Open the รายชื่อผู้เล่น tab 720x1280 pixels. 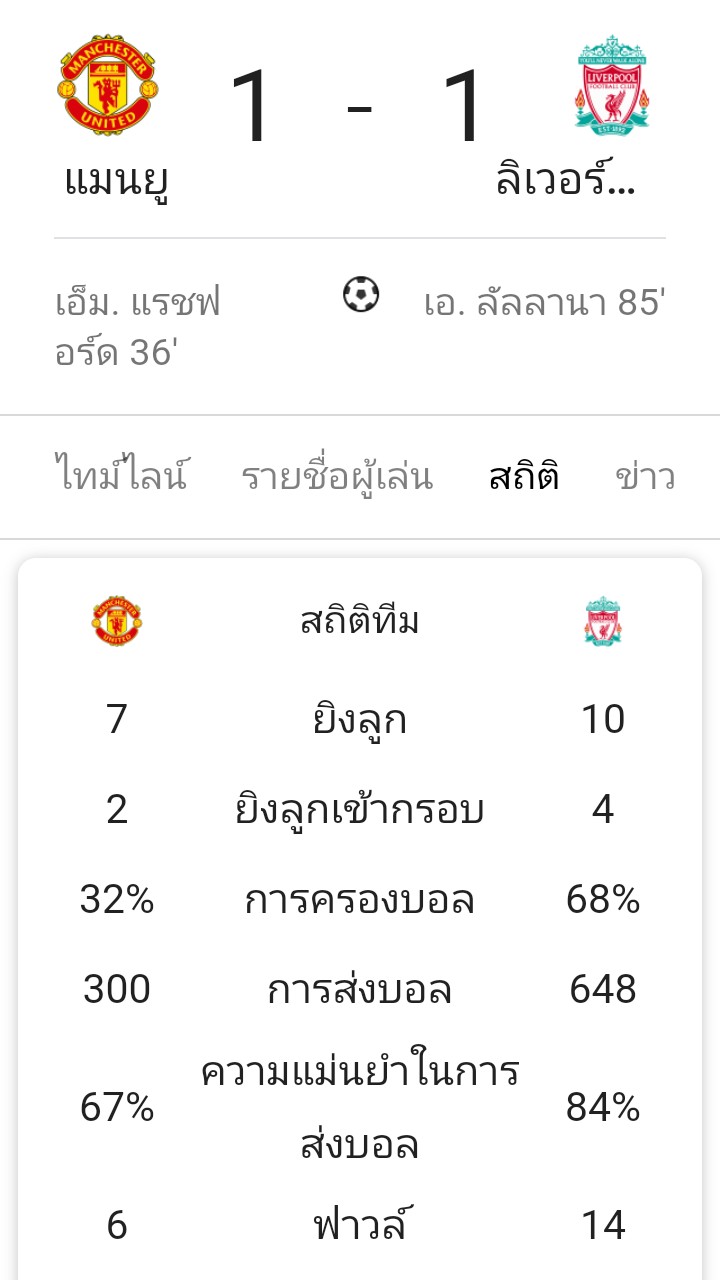tap(337, 478)
